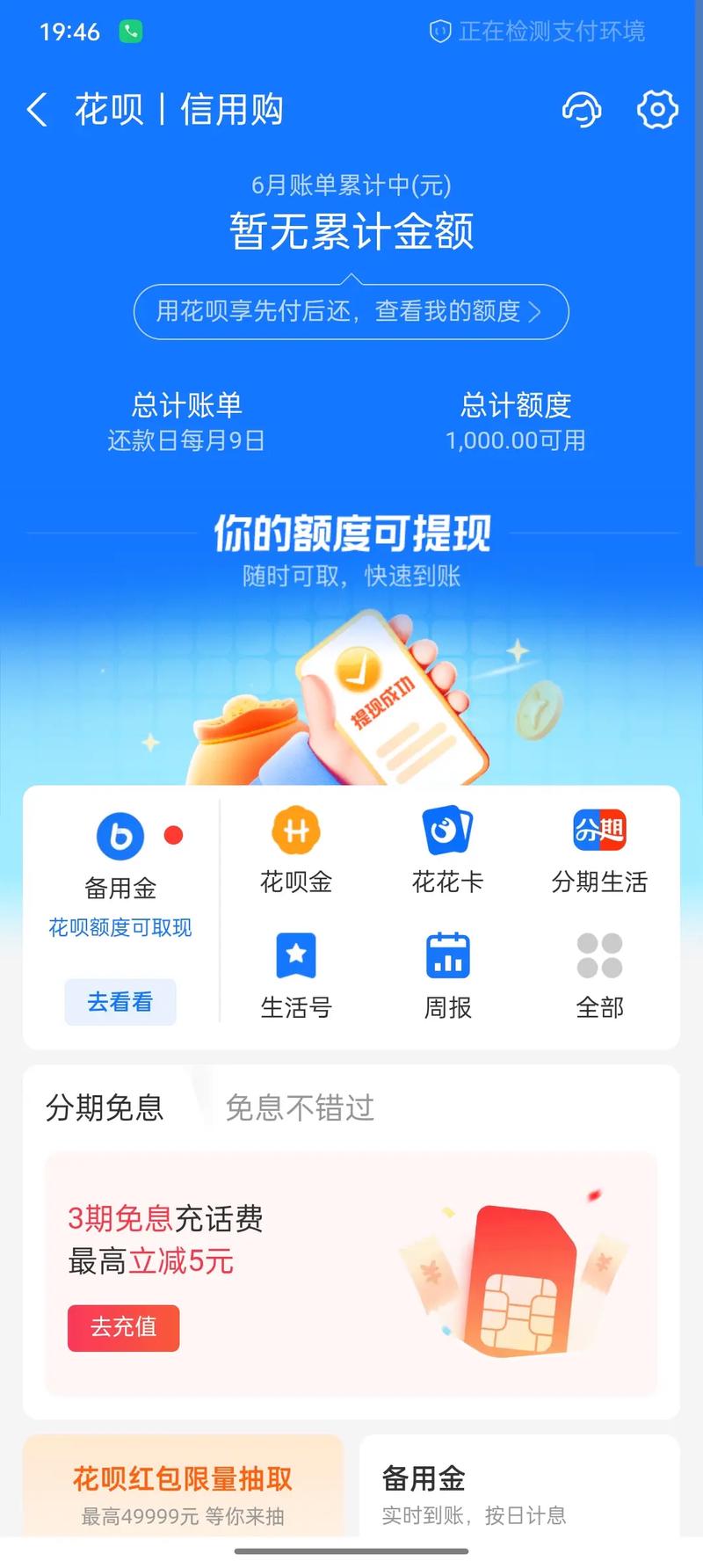Viewport: 703px width, 1568px height.
Task: Switch to the 免息不错过 tab
Action: 300,1107
